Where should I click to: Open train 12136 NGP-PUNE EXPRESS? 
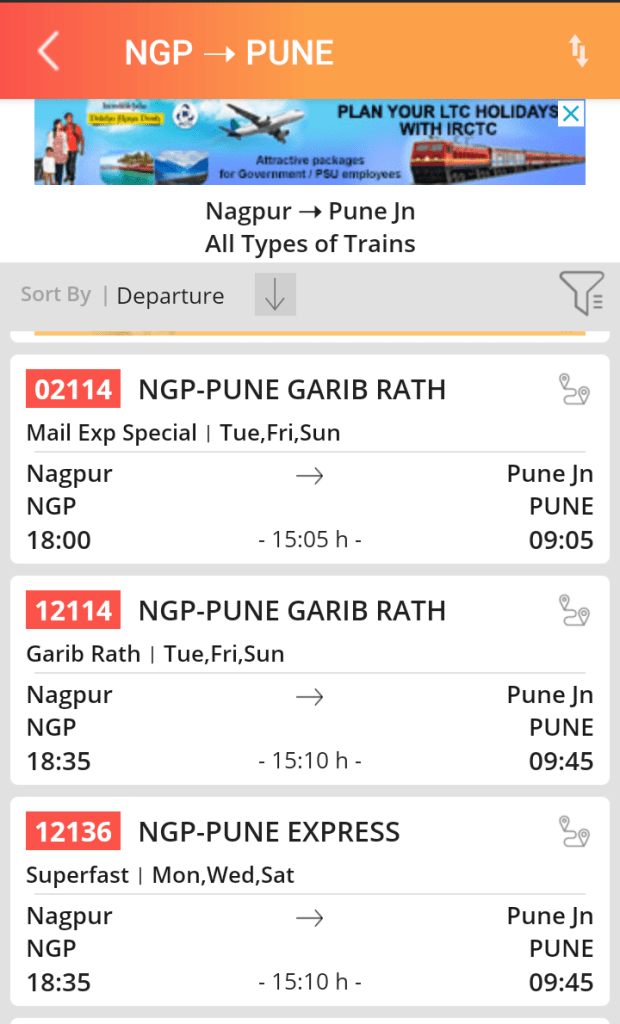pyautogui.click(x=268, y=831)
